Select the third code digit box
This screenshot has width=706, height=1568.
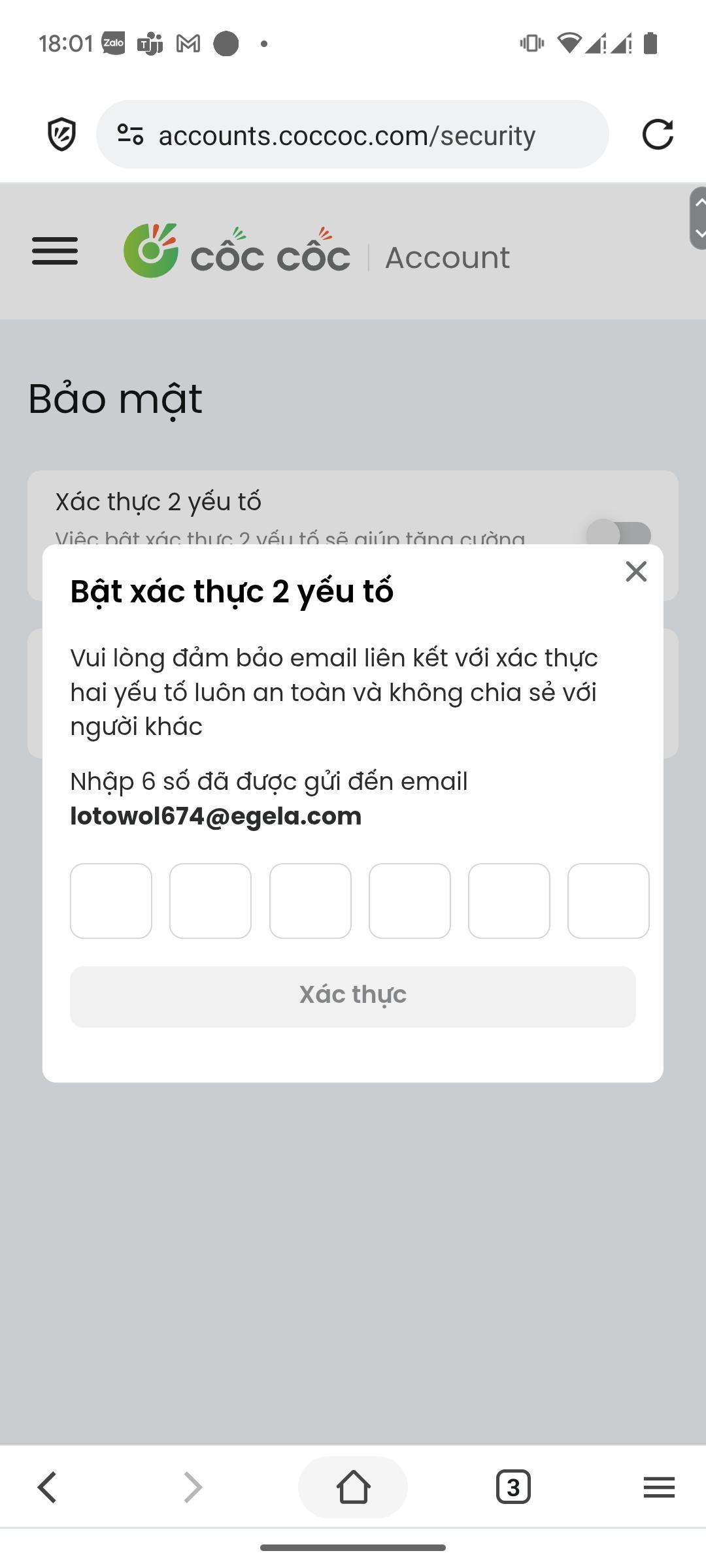tap(310, 901)
